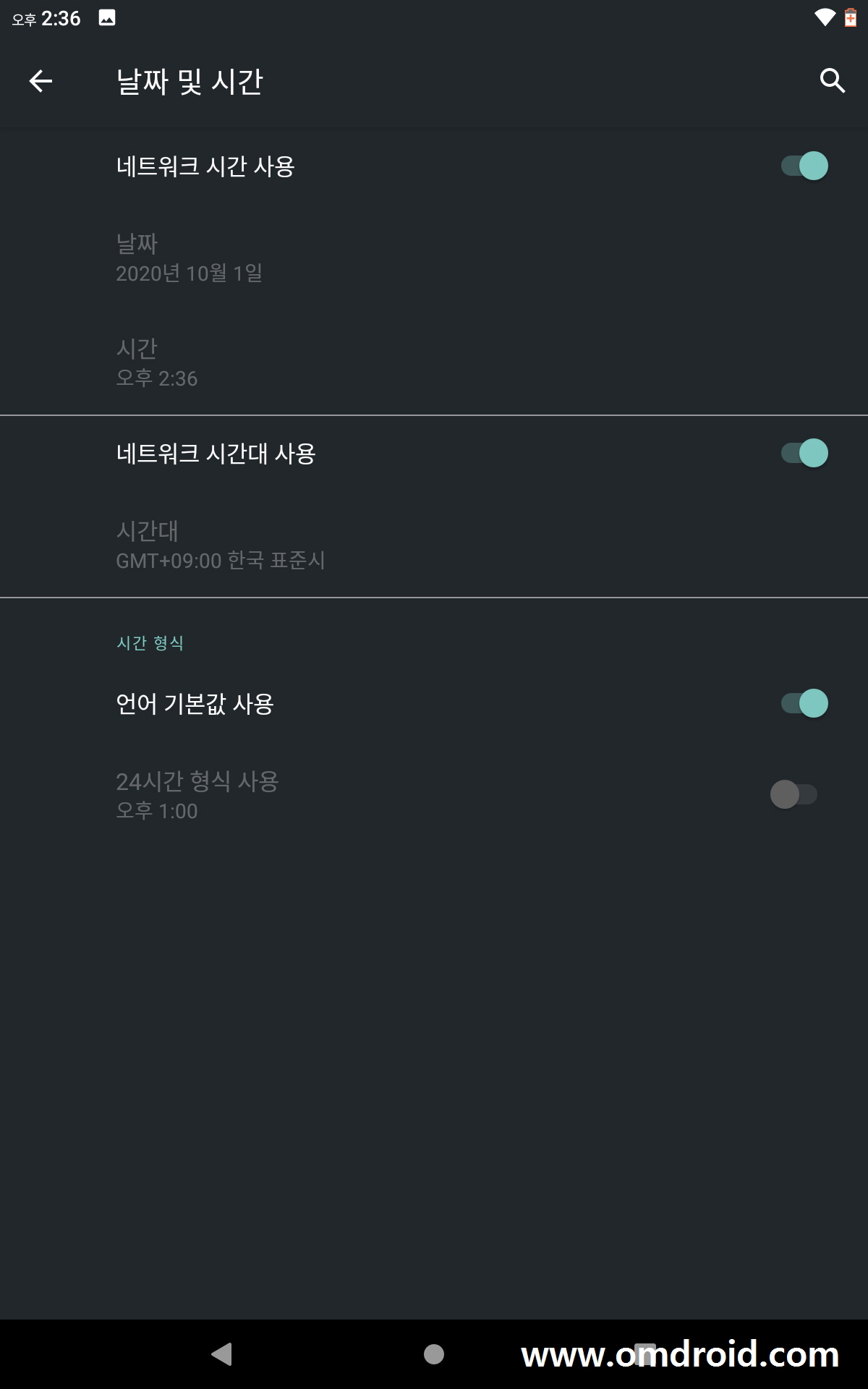Go to home via the circle button

[x=434, y=1354]
